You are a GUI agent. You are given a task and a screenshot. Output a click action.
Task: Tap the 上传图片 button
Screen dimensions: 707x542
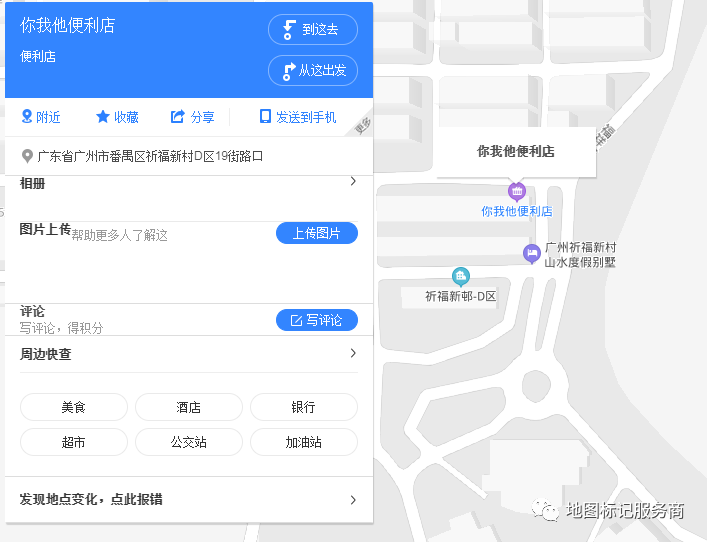(316, 233)
